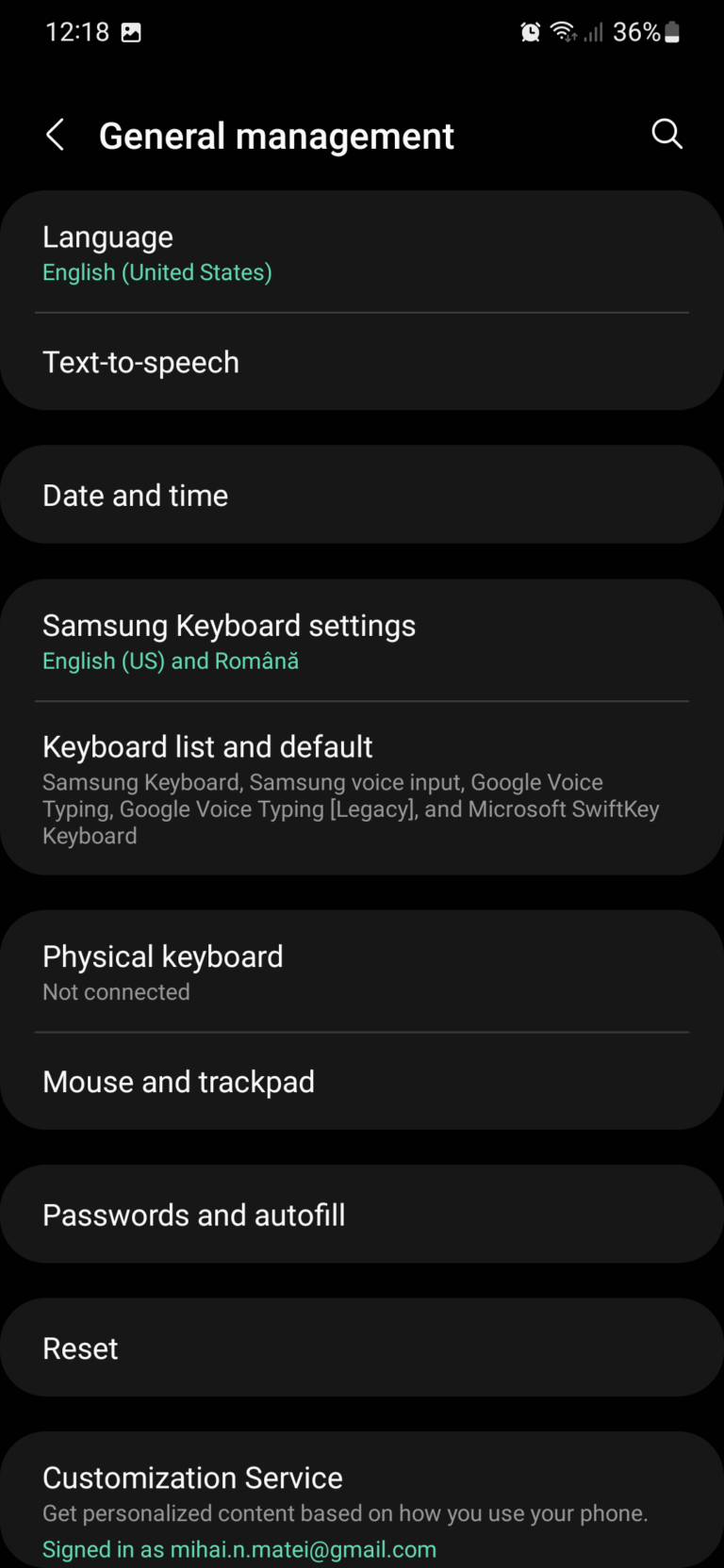Open Samsung Keyboard settings
The height and width of the screenshot is (1568, 724).
tap(362, 639)
